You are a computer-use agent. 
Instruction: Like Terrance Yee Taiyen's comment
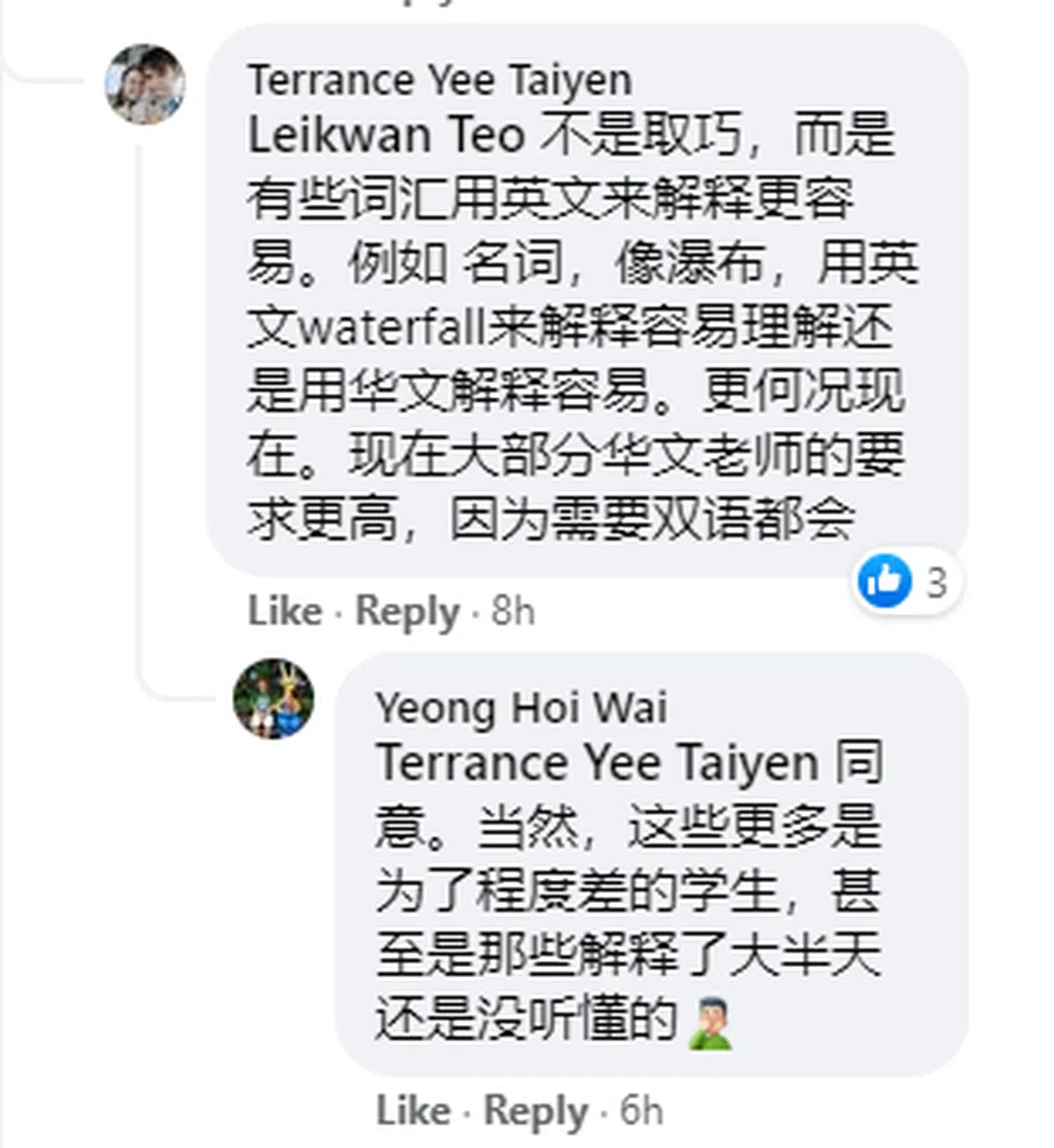[284, 610]
